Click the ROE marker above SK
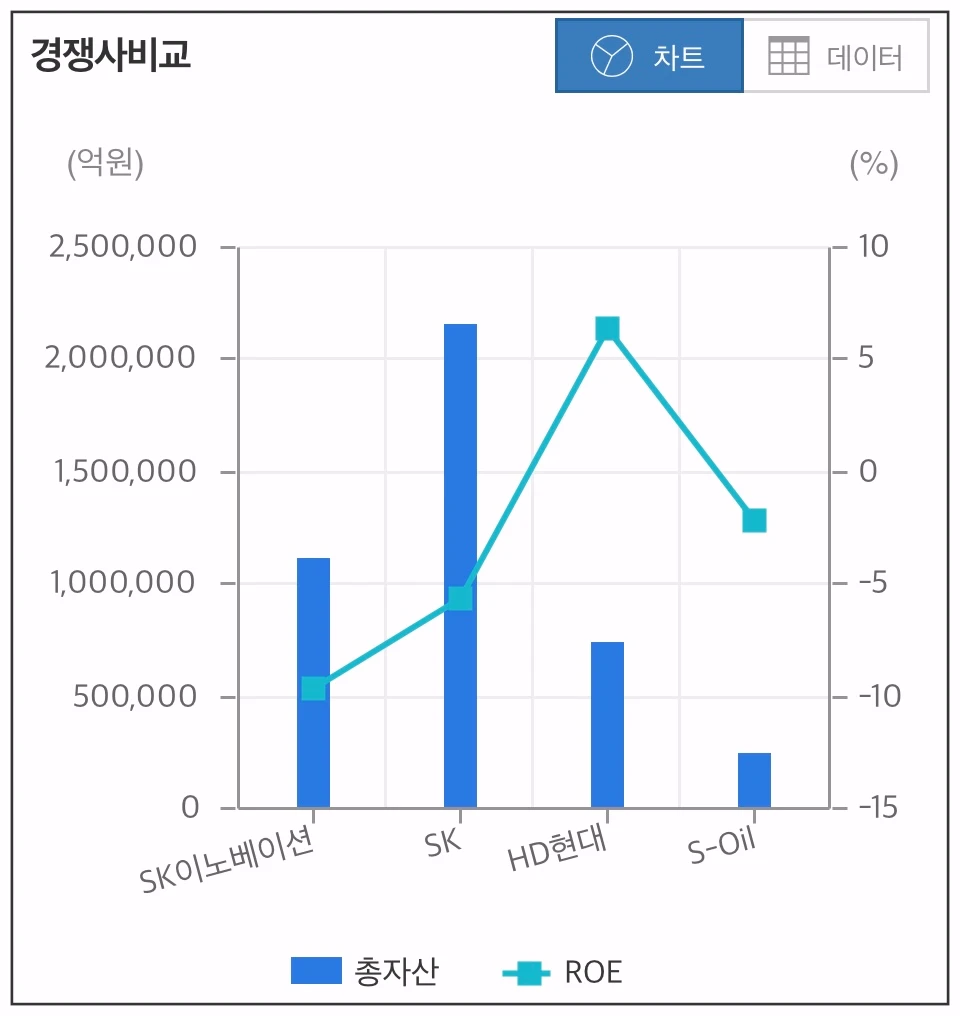 point(459,598)
